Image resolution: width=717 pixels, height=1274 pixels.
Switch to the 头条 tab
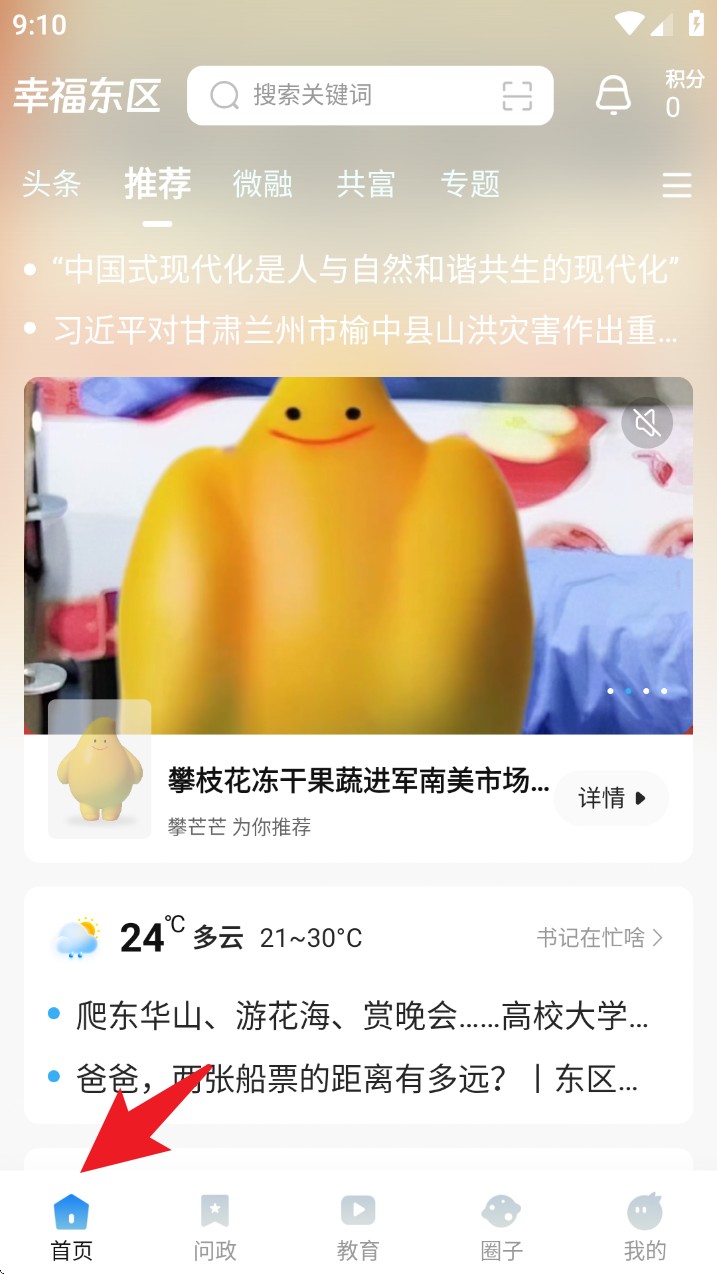pos(51,184)
